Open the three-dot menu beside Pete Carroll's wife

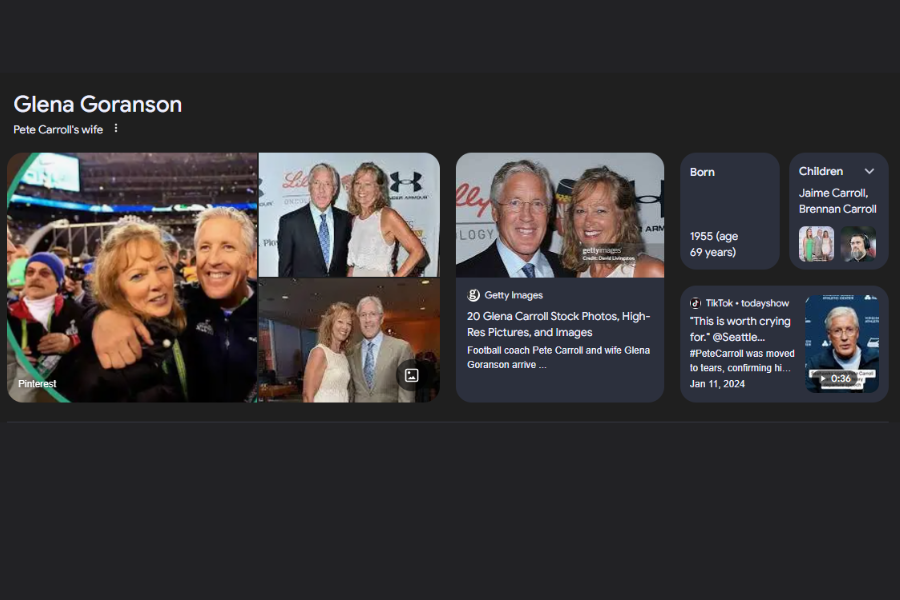tap(116, 129)
